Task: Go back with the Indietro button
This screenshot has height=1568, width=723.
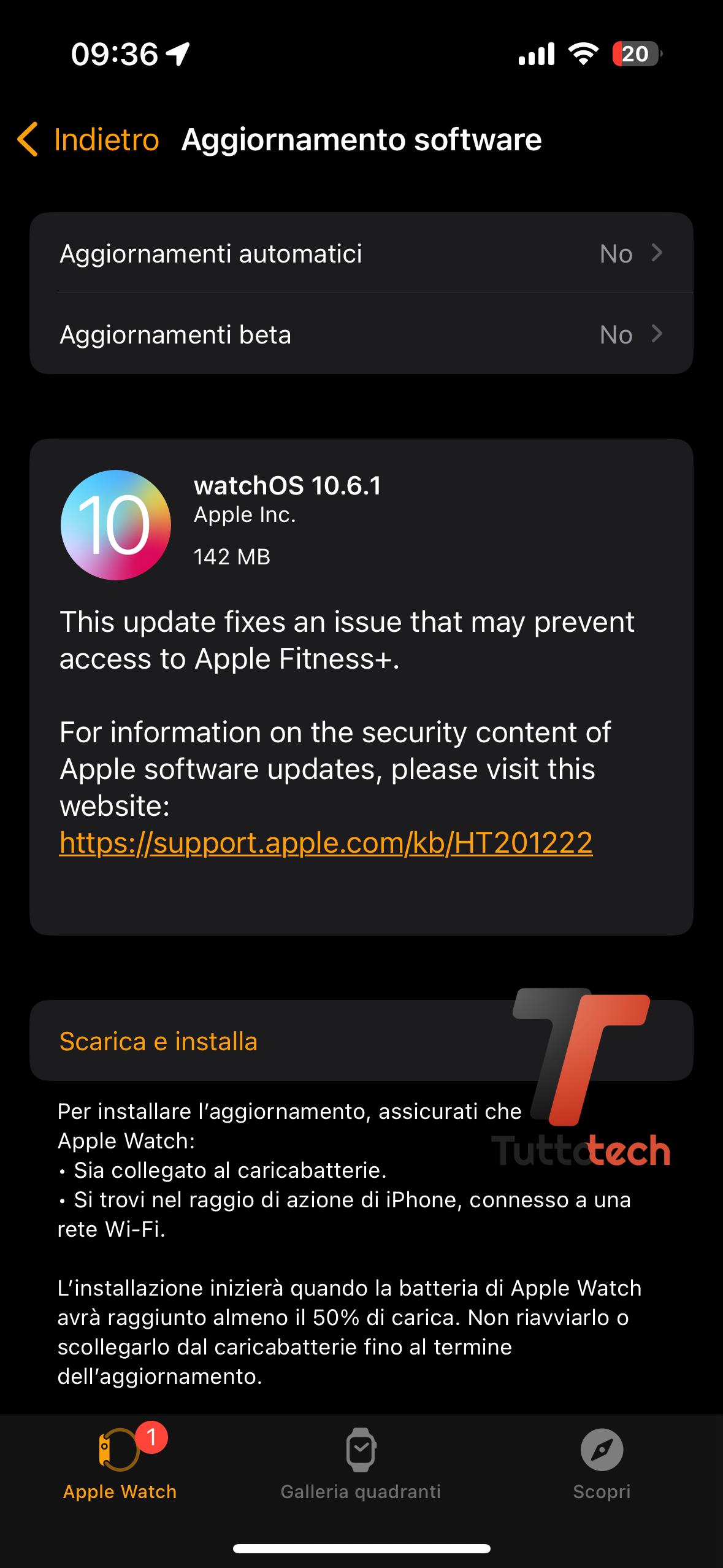Action: point(89,140)
